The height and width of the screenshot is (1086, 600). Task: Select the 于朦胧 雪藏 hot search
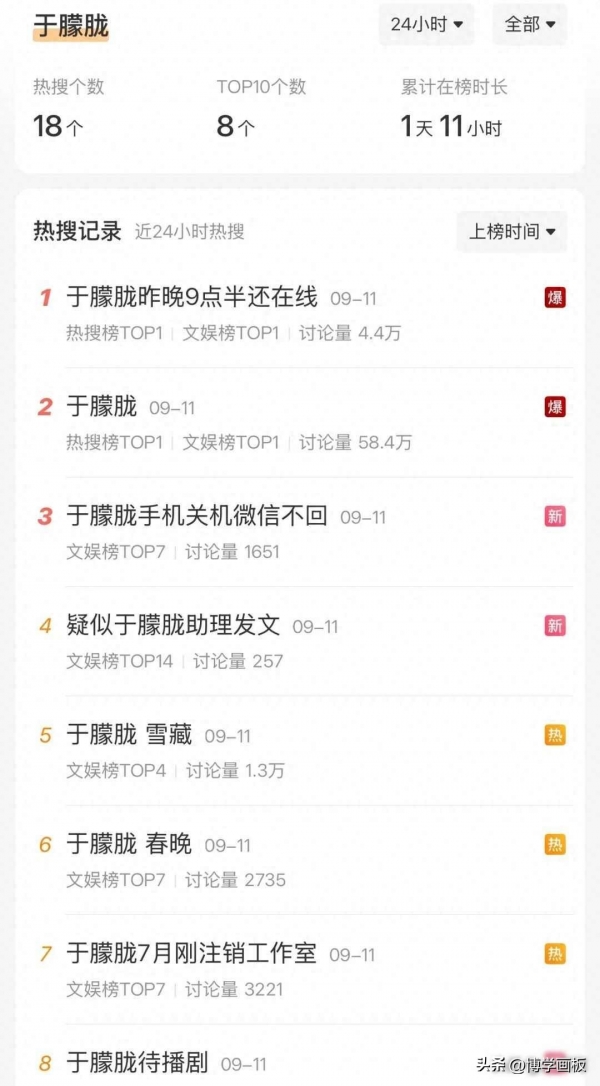(x=130, y=735)
